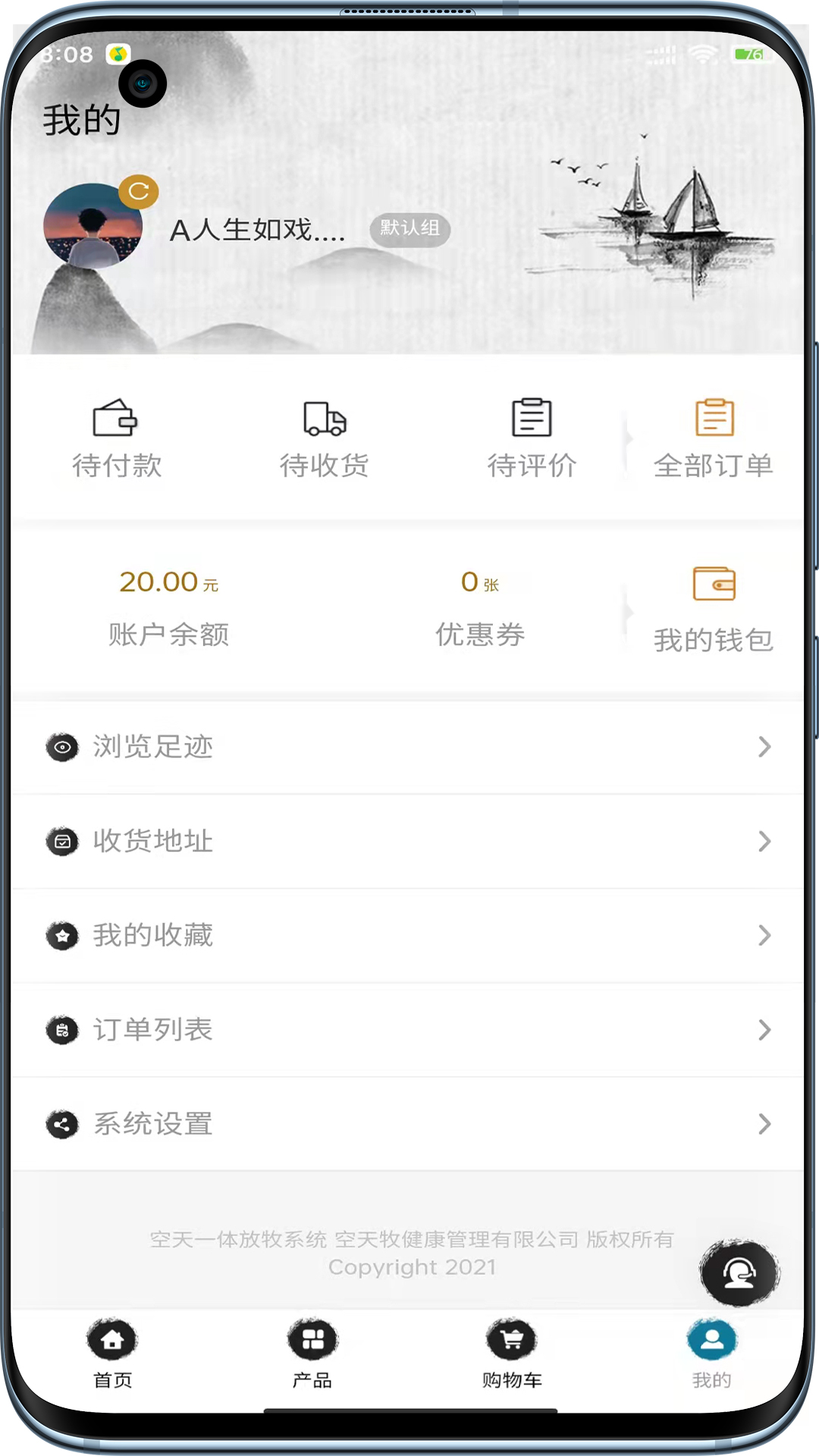
Task: Switch to the 产品 products tab
Action: [312, 1354]
